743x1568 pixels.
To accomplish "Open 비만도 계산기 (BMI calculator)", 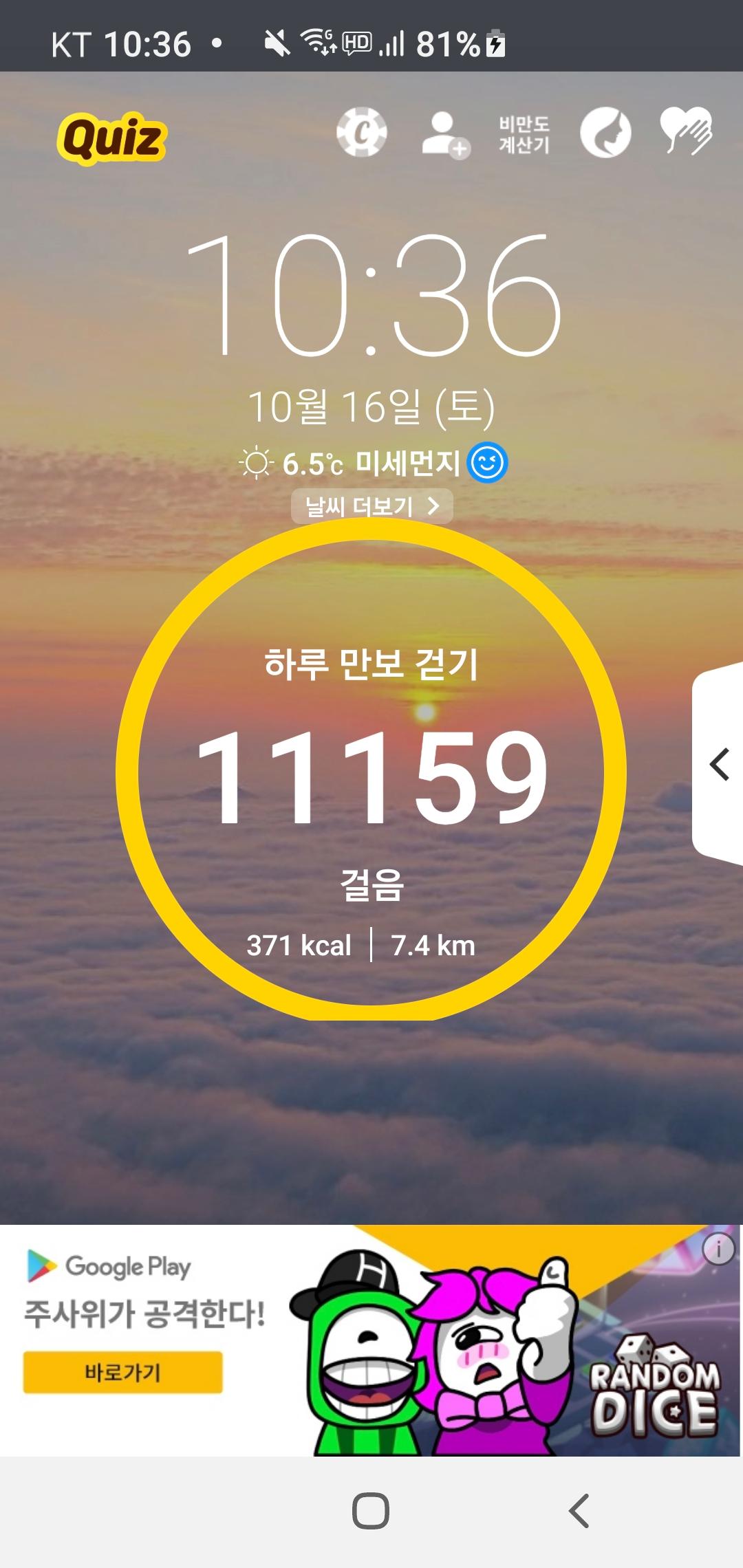I will 524,134.
